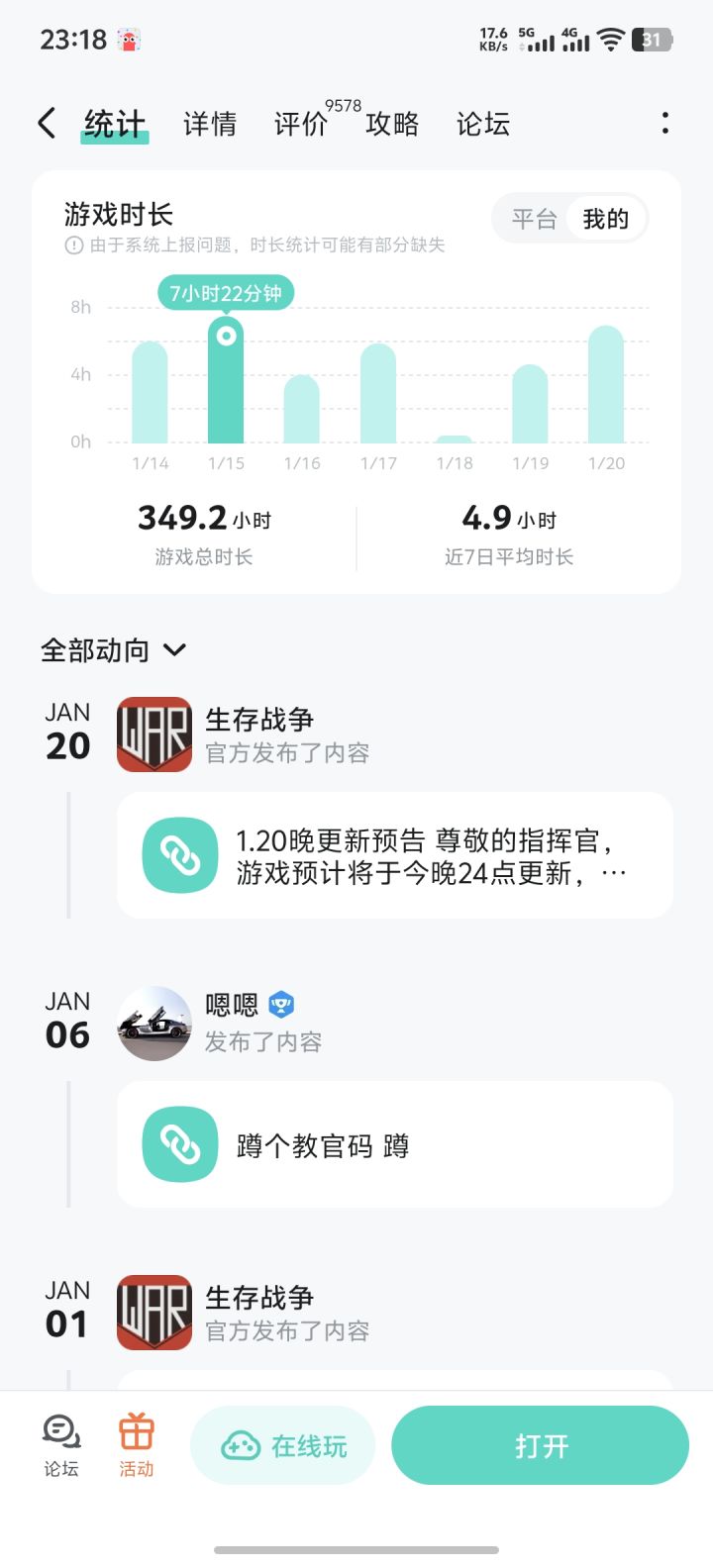This screenshot has width=713, height=1568.
Task: Select the 1/15 bar showing 7小时22分钟
Action: click(227, 386)
